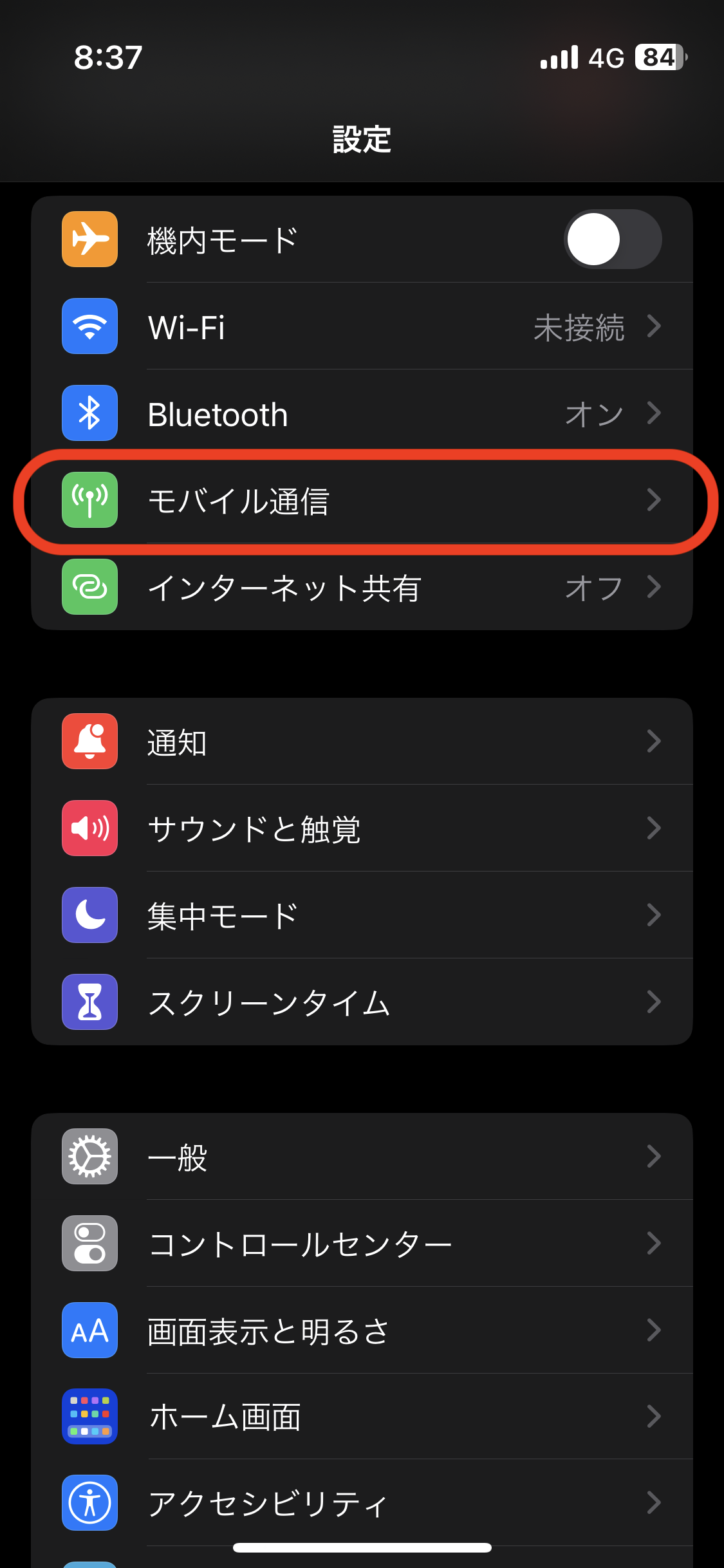Open スクリーンタイム settings

click(362, 1002)
